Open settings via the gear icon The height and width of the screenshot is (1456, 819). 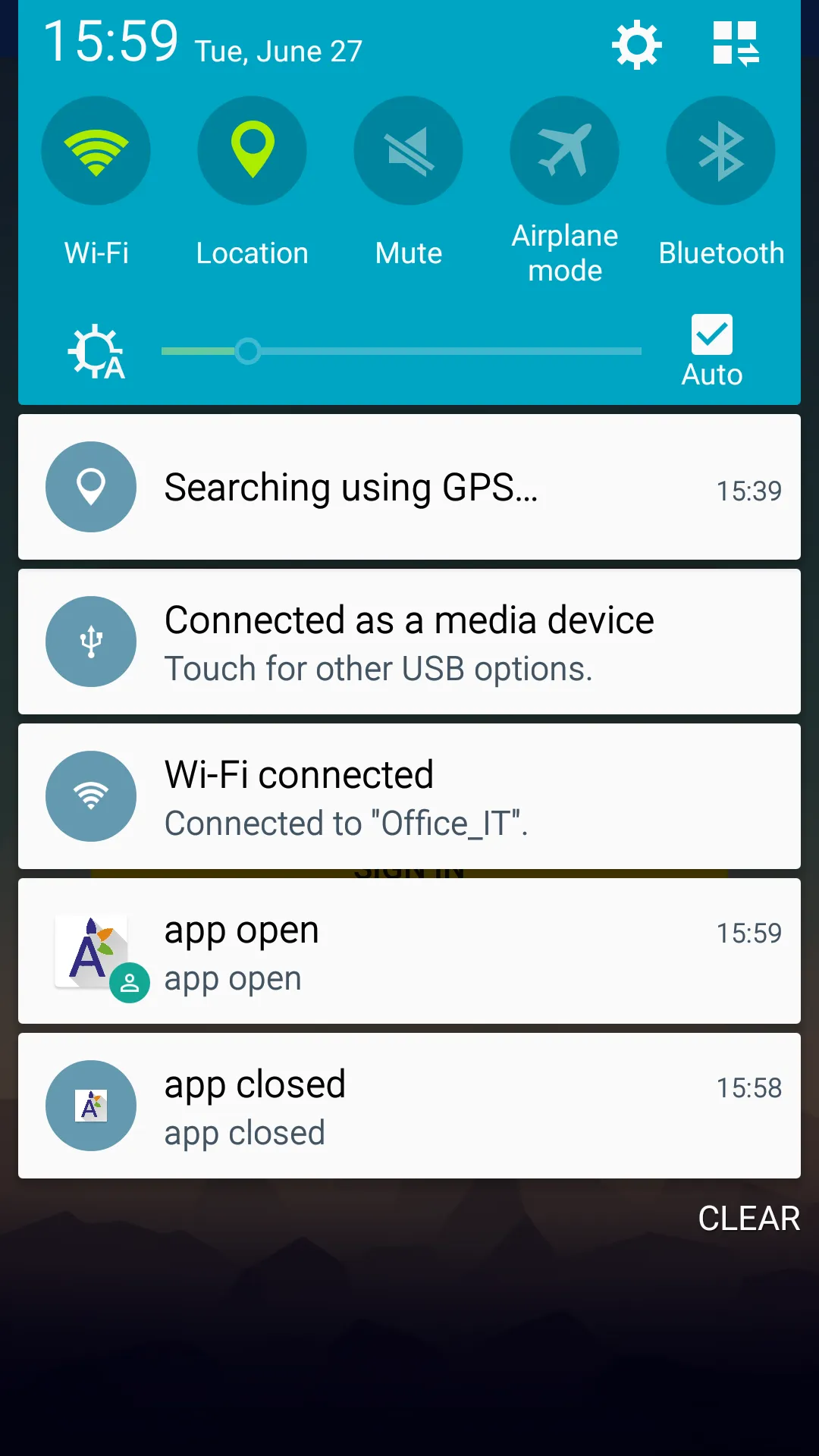click(x=636, y=45)
